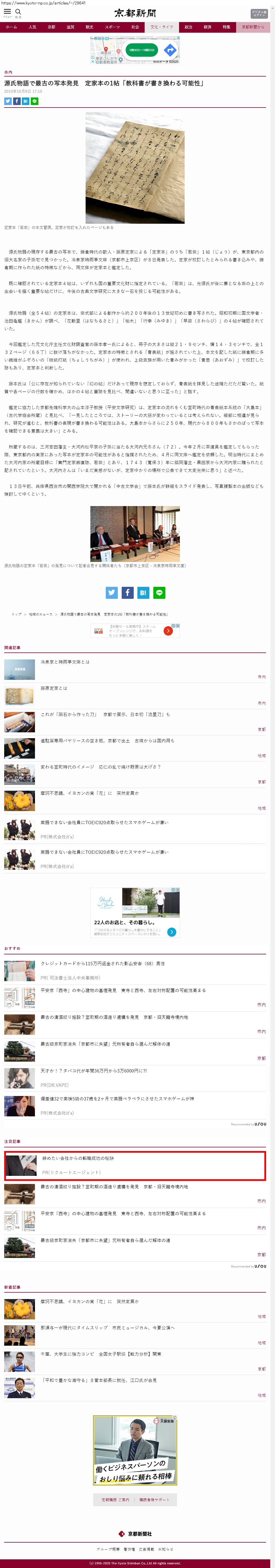Open 購読者様サポート link
This screenshot has width=275, height=1568.
154,1499
